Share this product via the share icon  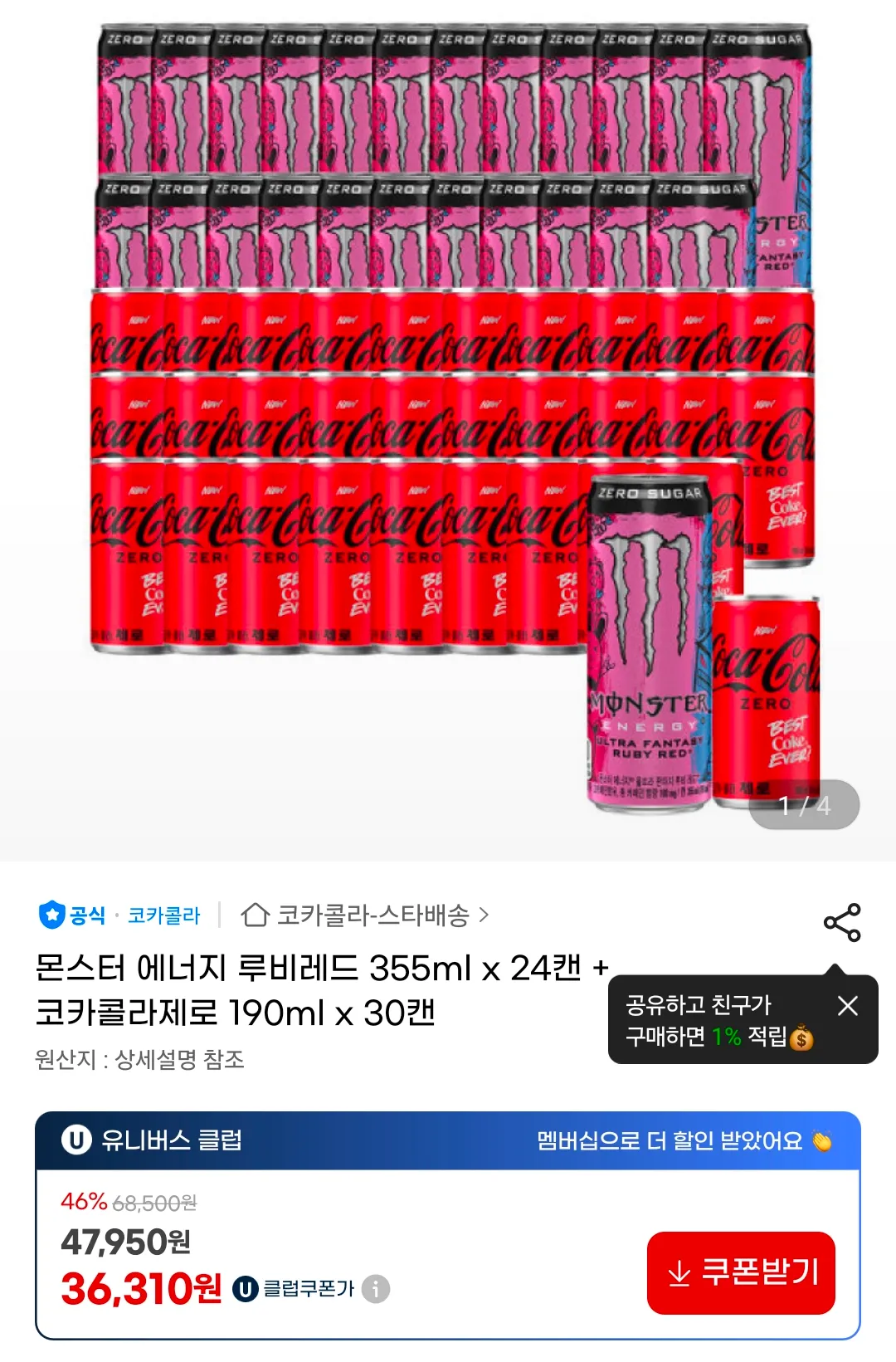point(842,922)
